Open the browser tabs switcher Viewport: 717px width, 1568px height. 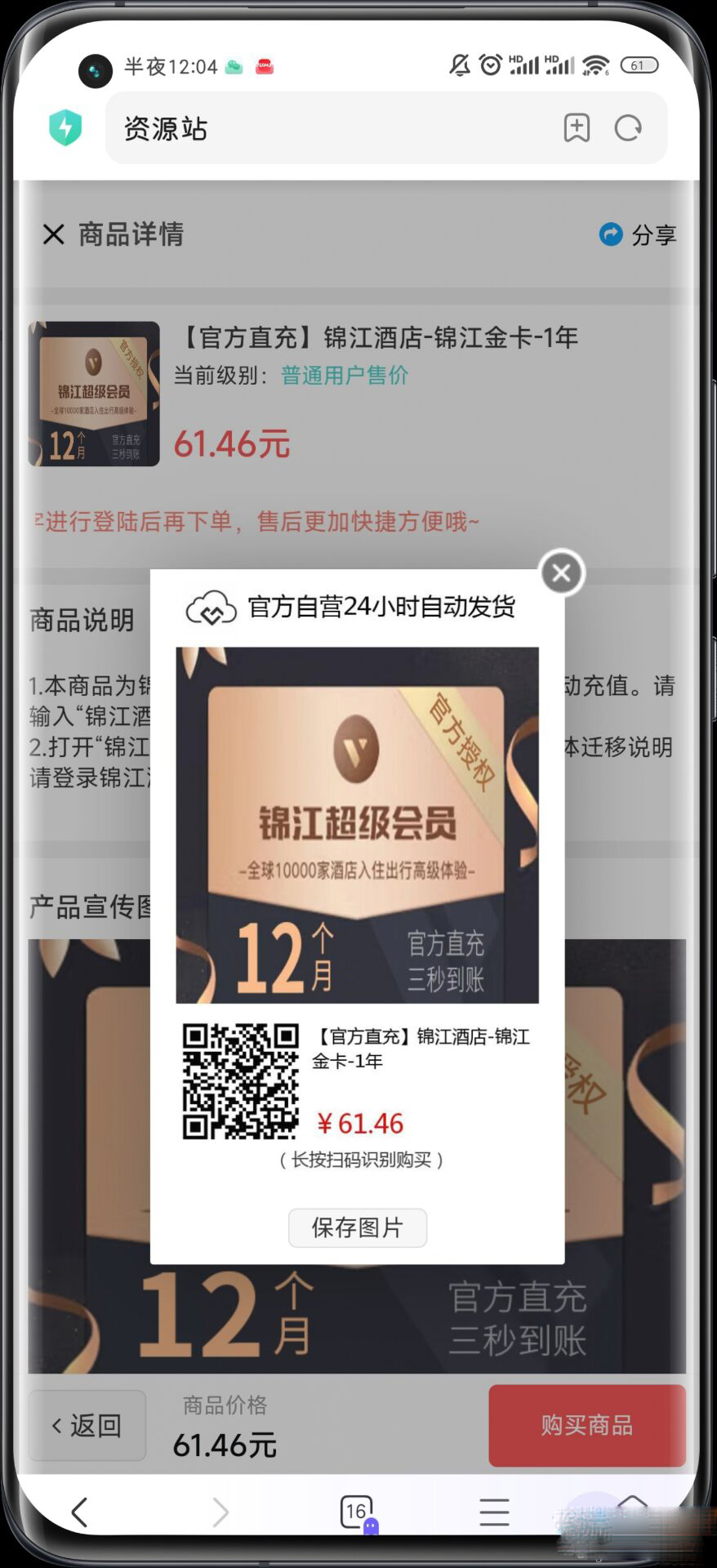(357, 1512)
